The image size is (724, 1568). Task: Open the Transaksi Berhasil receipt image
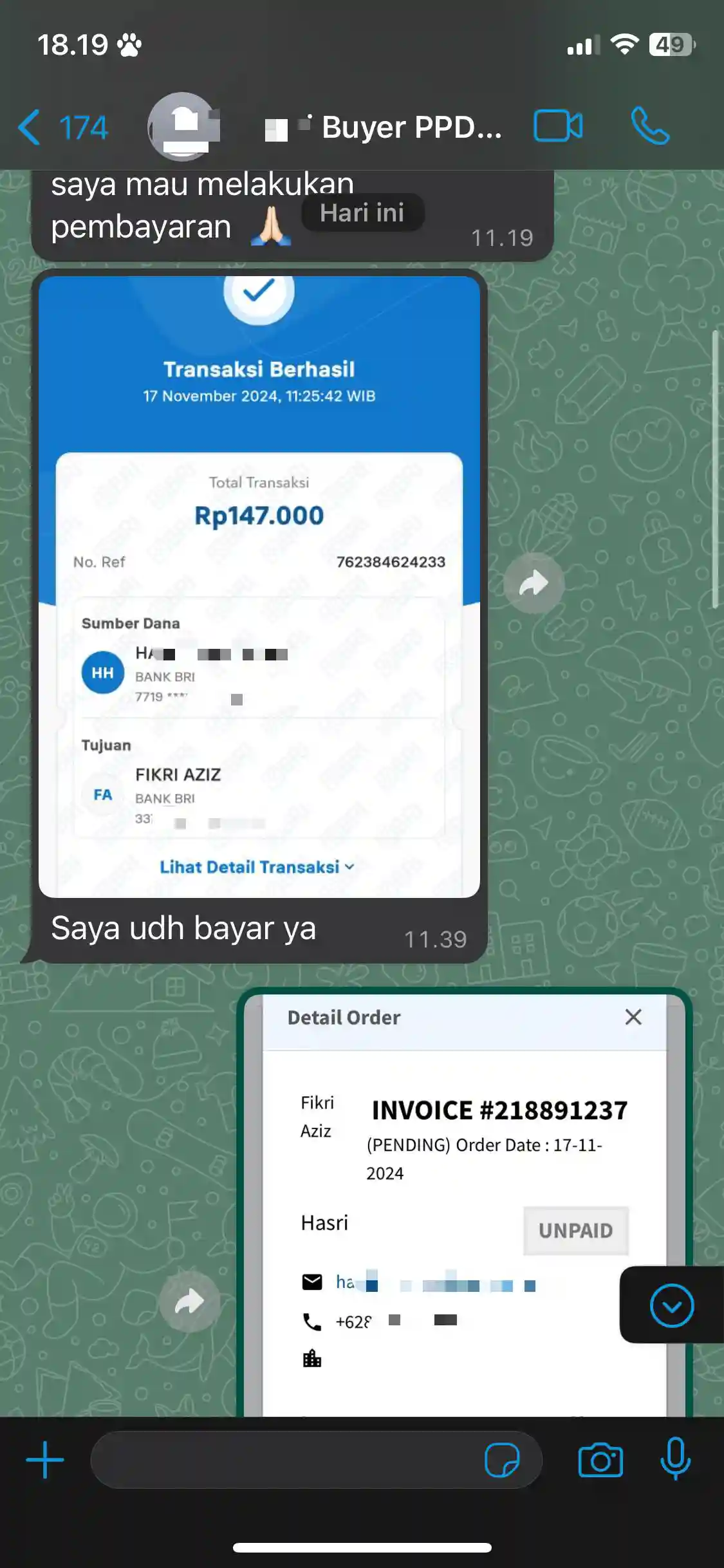coord(259,586)
